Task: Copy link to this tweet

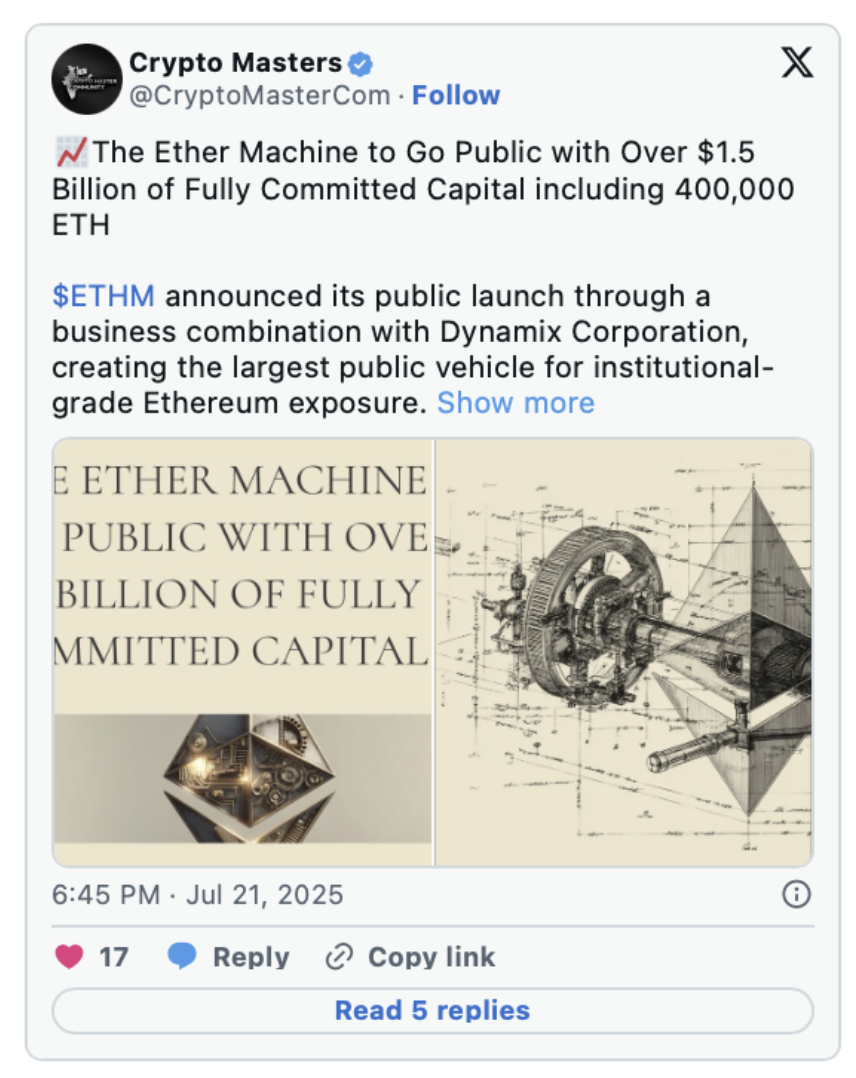Action: coord(411,957)
